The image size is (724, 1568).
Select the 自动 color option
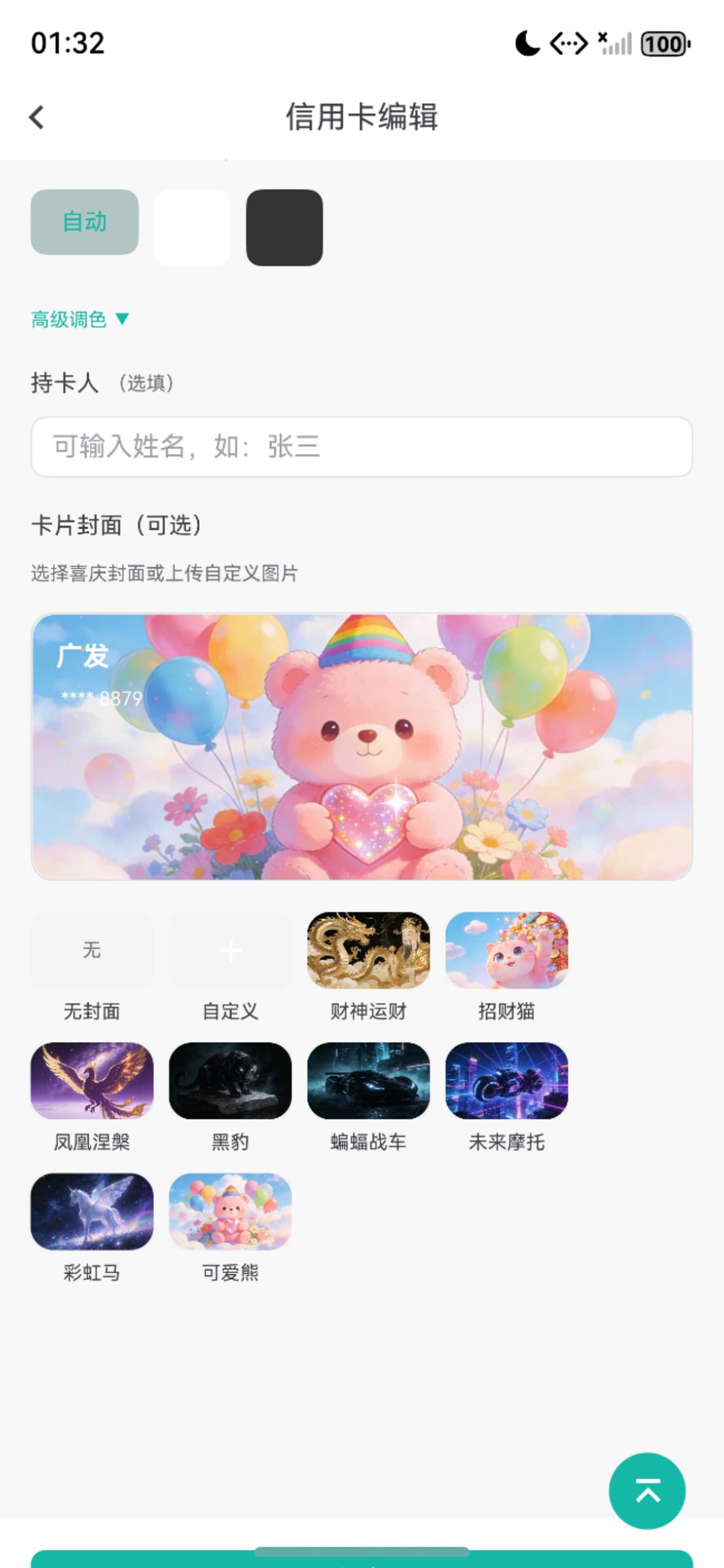point(85,222)
